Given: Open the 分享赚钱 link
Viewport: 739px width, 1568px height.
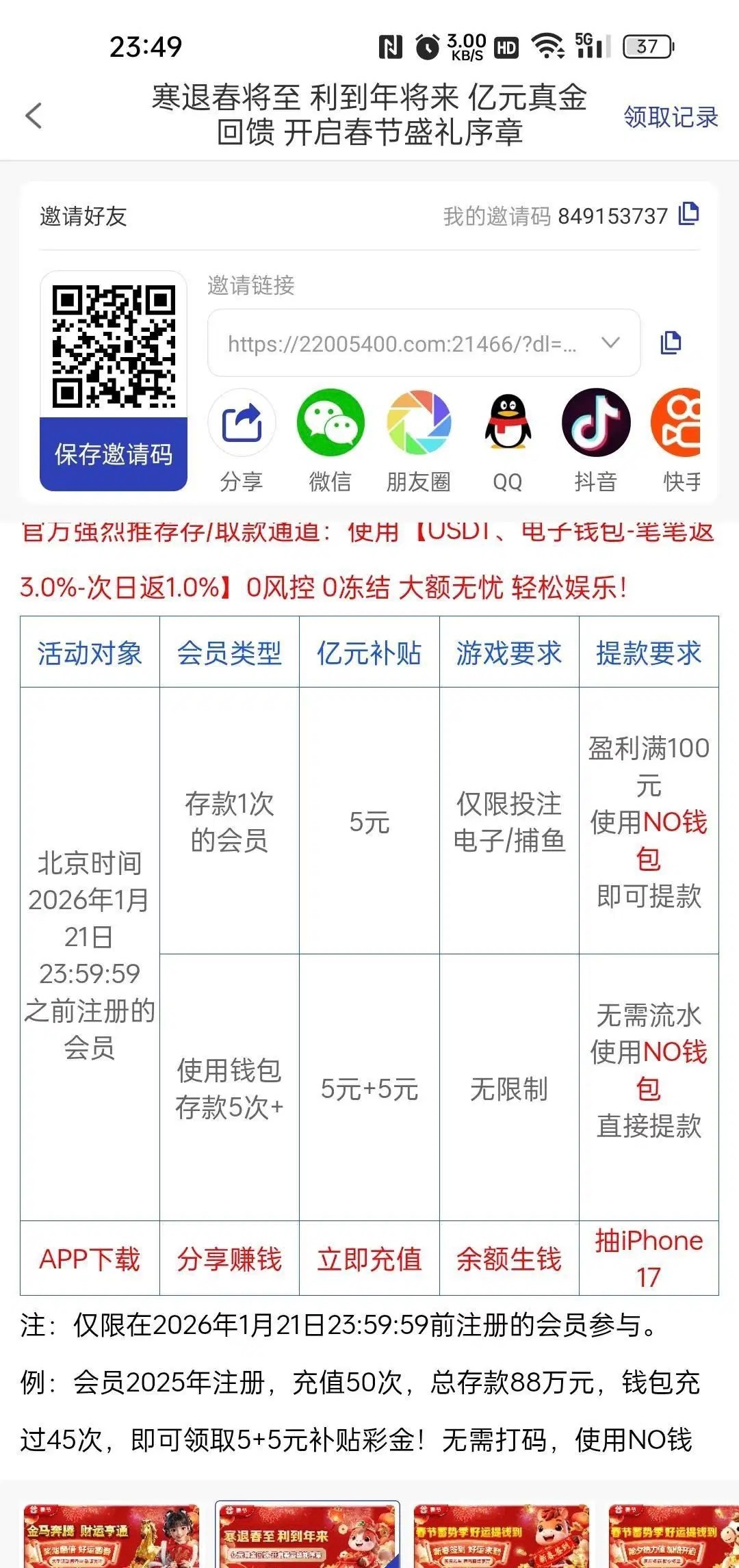Looking at the screenshot, I should point(229,1259).
